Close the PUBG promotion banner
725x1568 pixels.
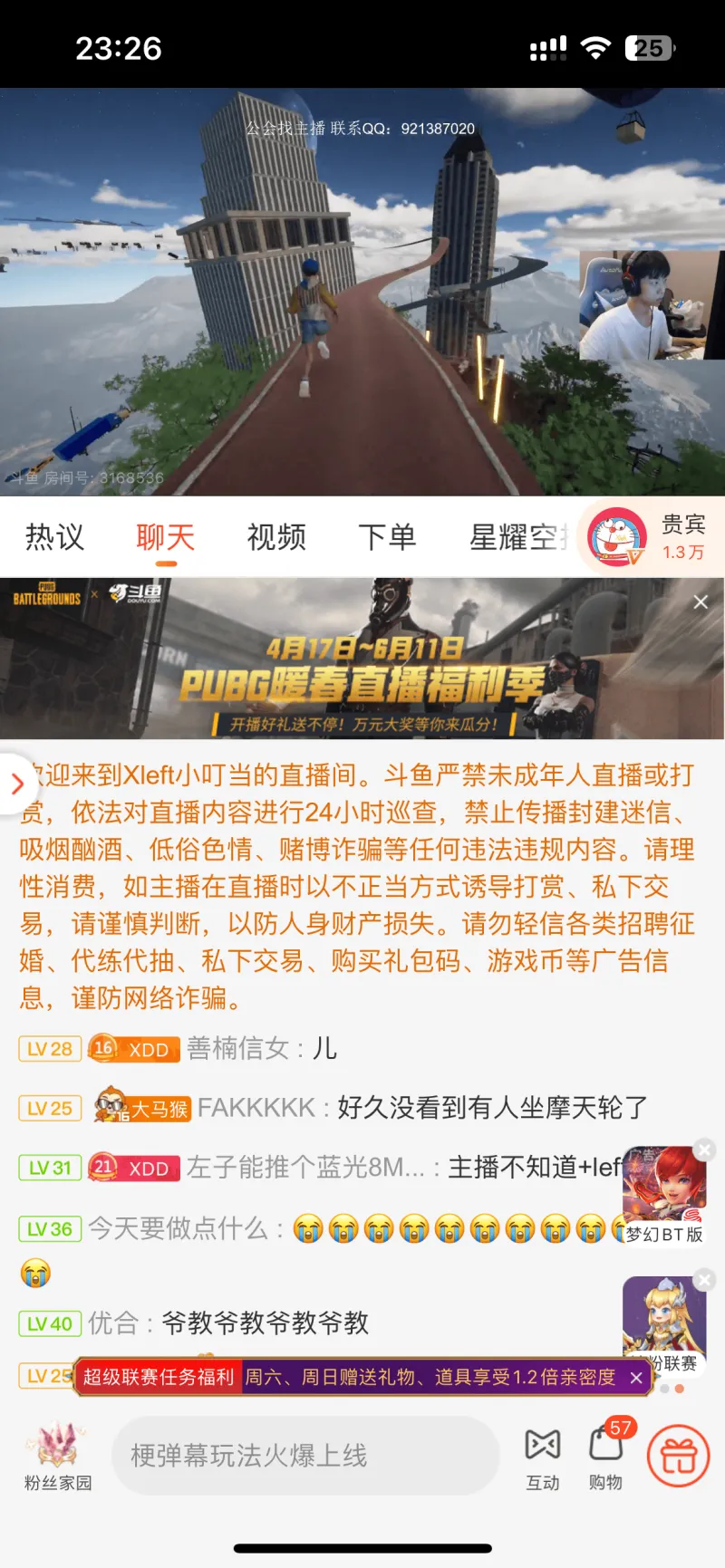[701, 602]
